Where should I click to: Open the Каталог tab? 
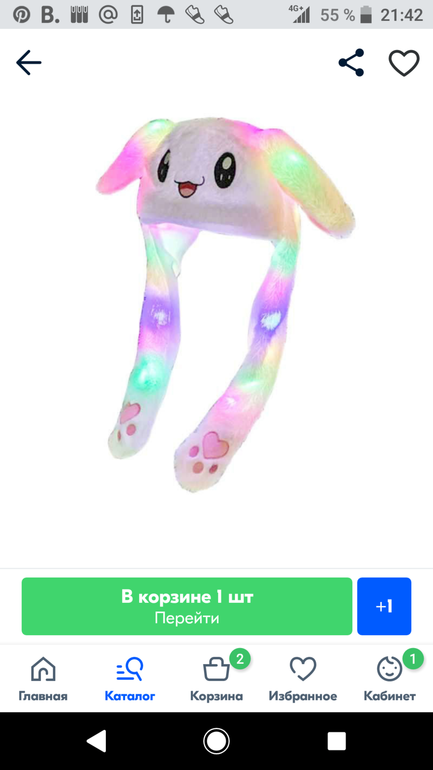click(130, 679)
